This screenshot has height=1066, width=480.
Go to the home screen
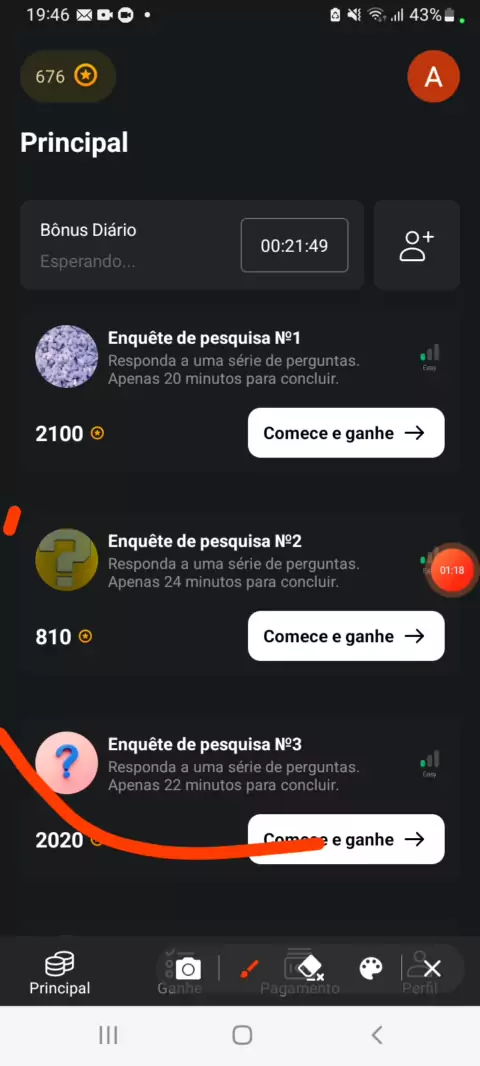242,1035
